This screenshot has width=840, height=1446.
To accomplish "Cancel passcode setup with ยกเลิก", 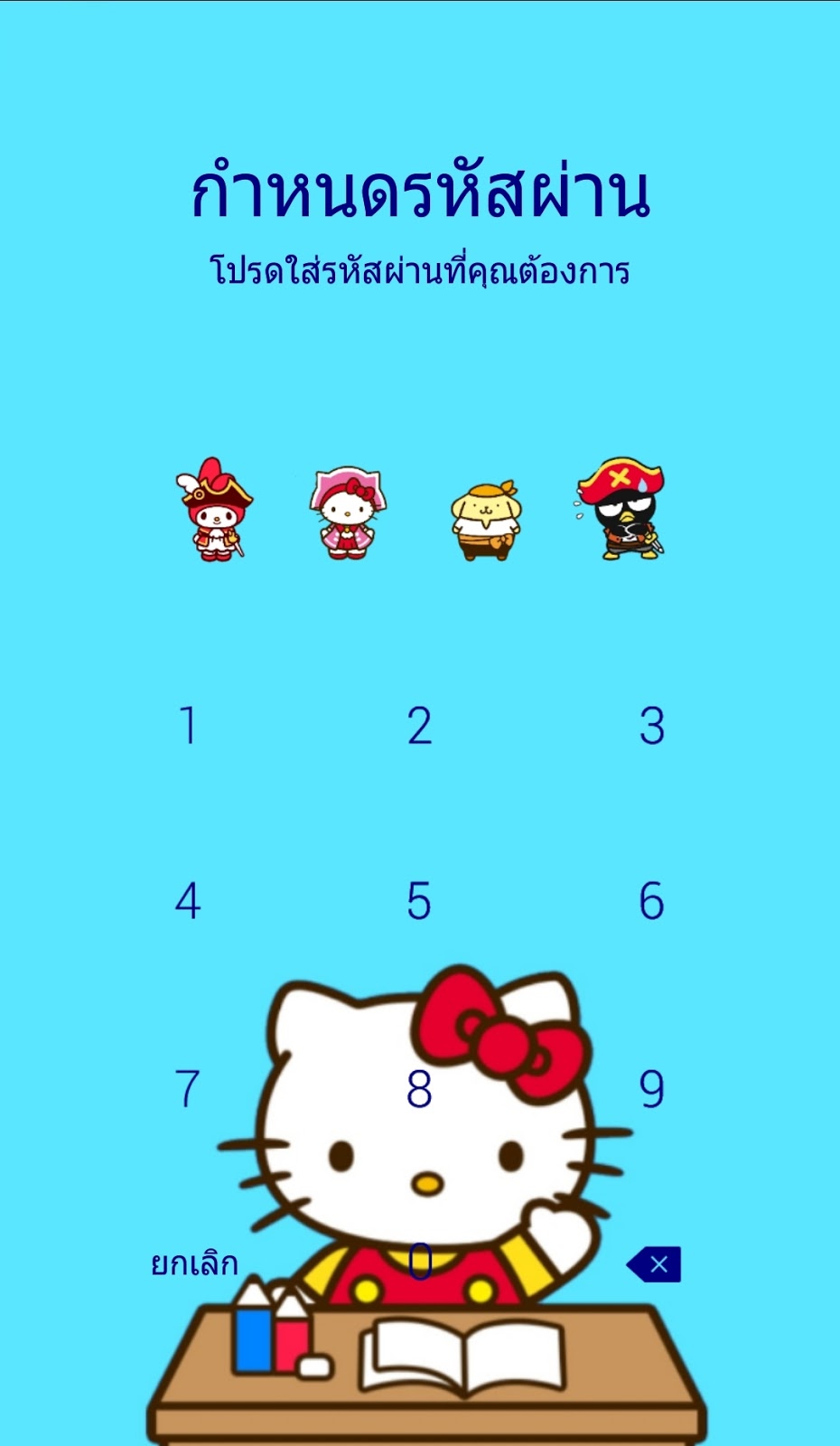I will (x=194, y=1263).
